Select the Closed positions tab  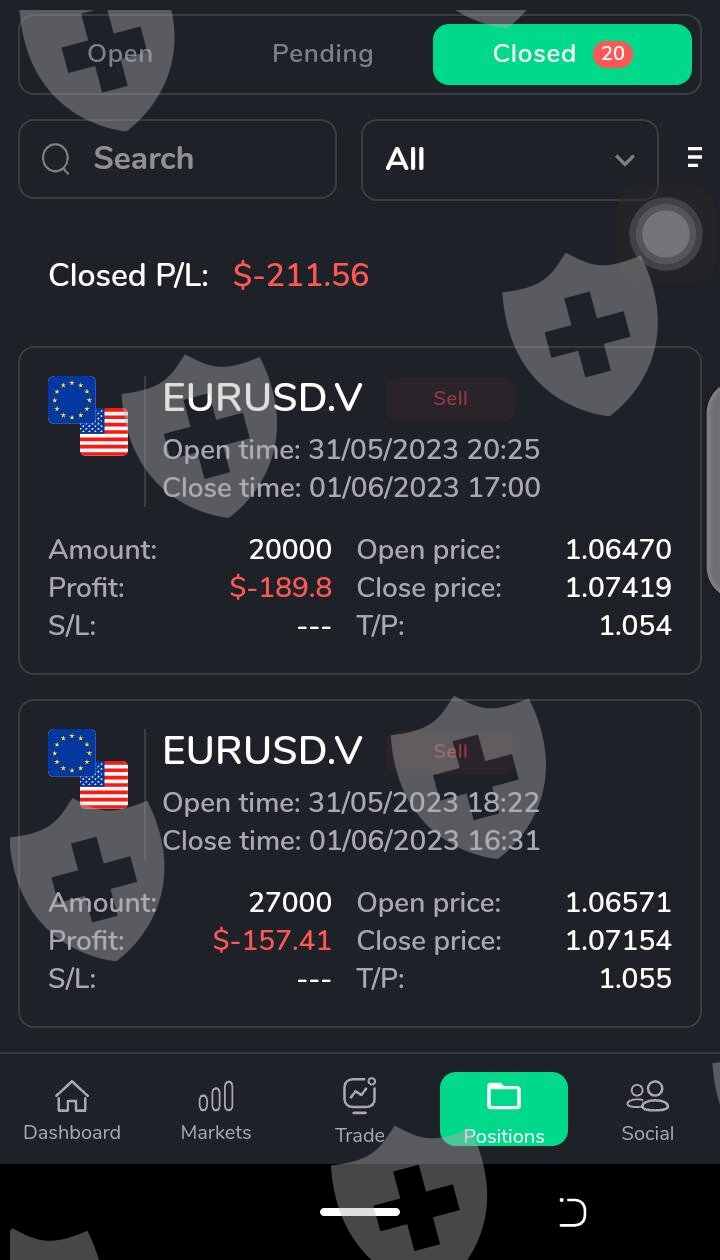pos(562,54)
